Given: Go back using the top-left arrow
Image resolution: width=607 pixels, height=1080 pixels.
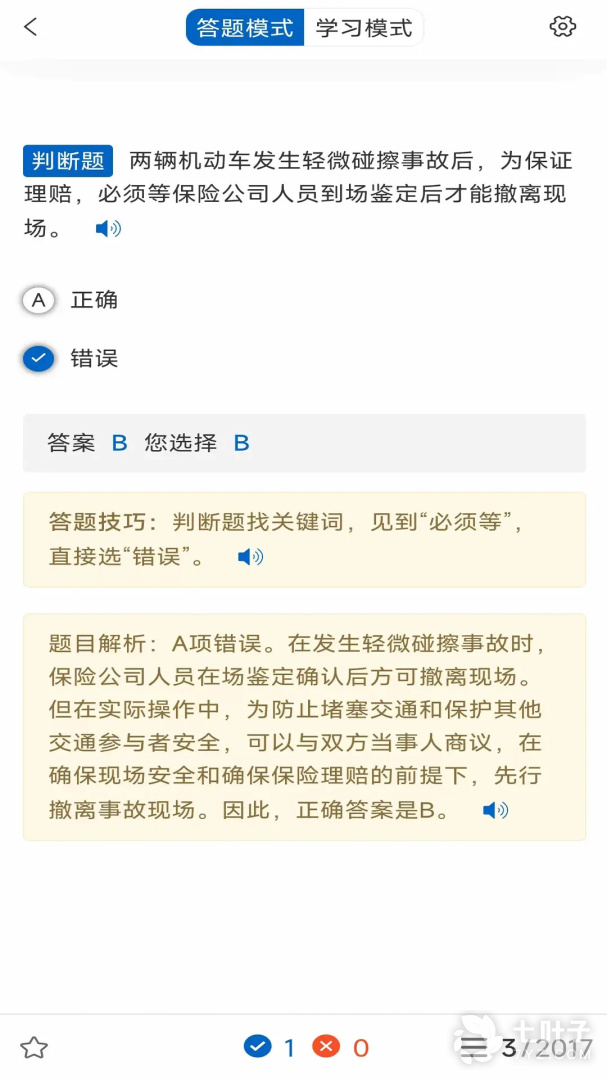Looking at the screenshot, I should point(31,27).
